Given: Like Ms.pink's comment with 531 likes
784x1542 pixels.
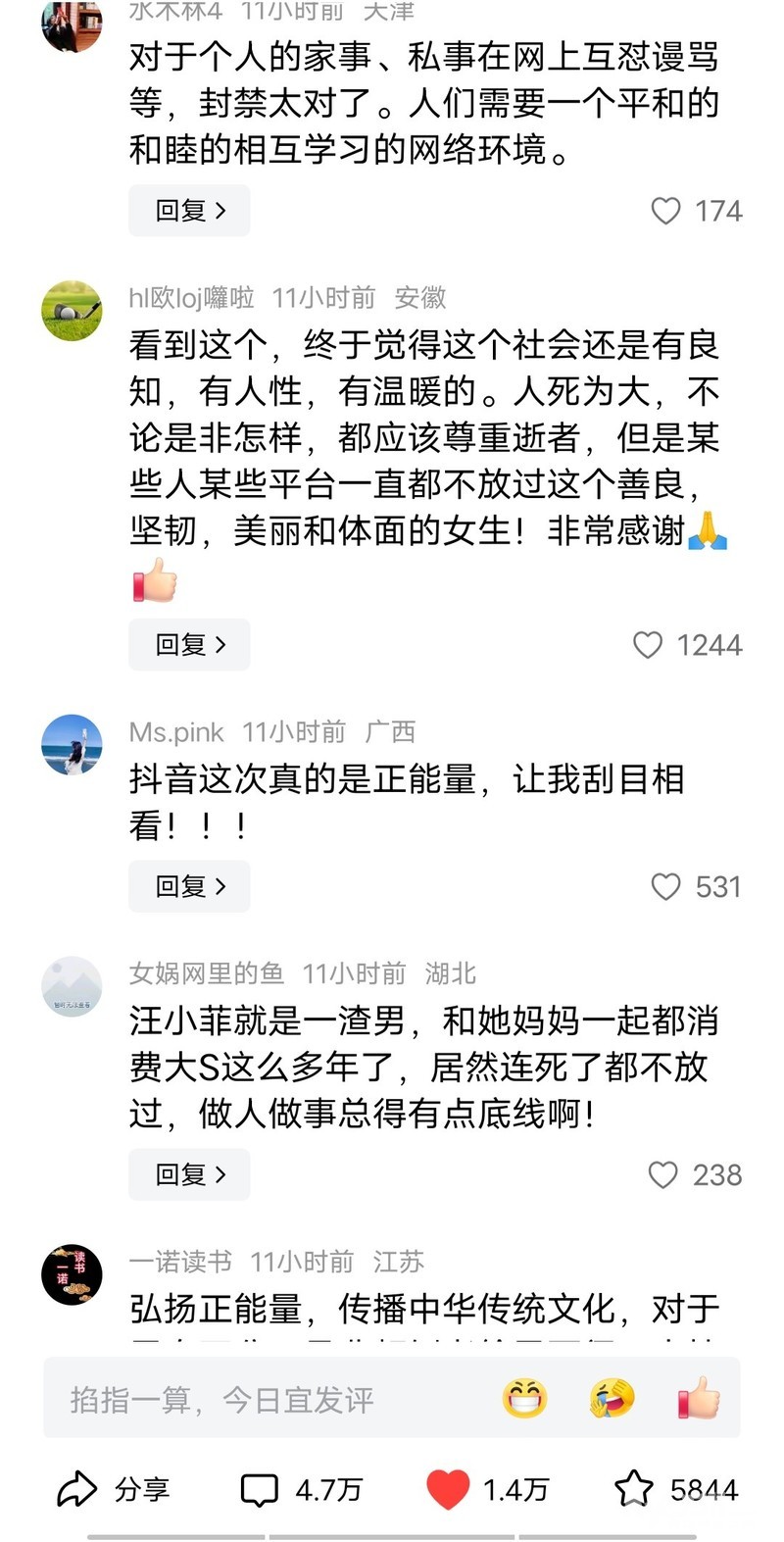Looking at the screenshot, I should click(666, 887).
